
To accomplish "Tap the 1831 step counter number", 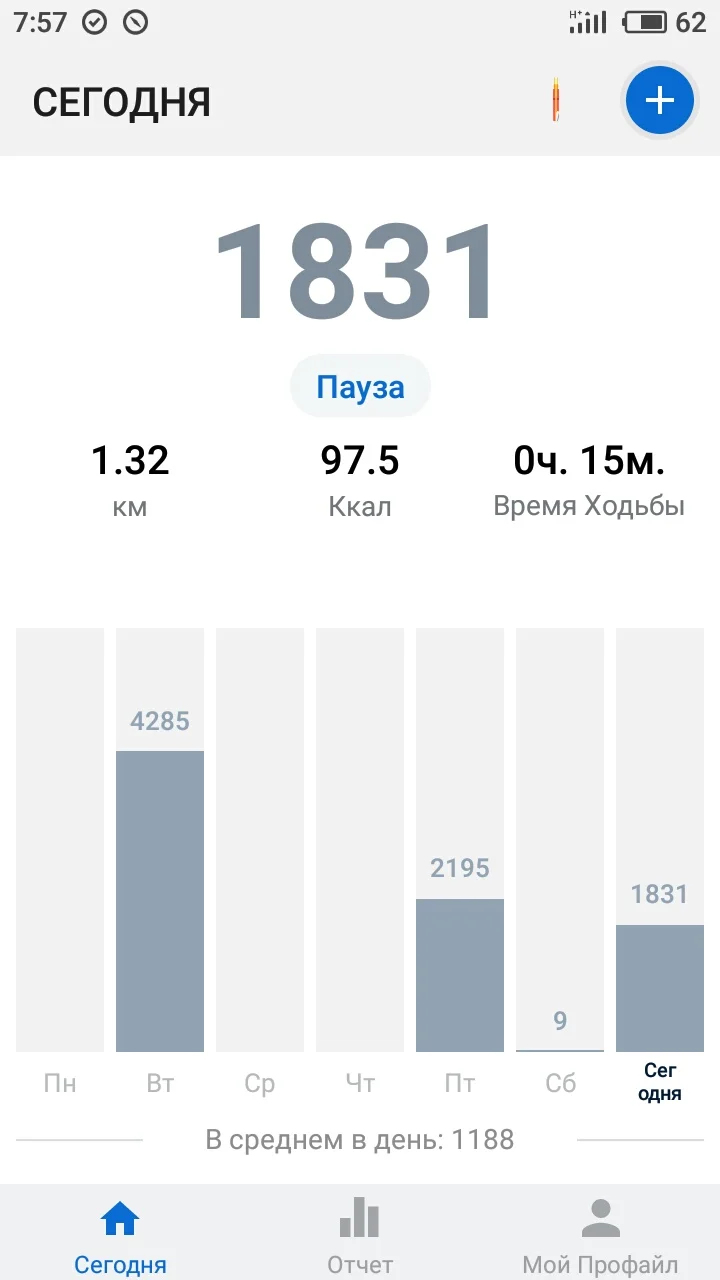I will [360, 272].
